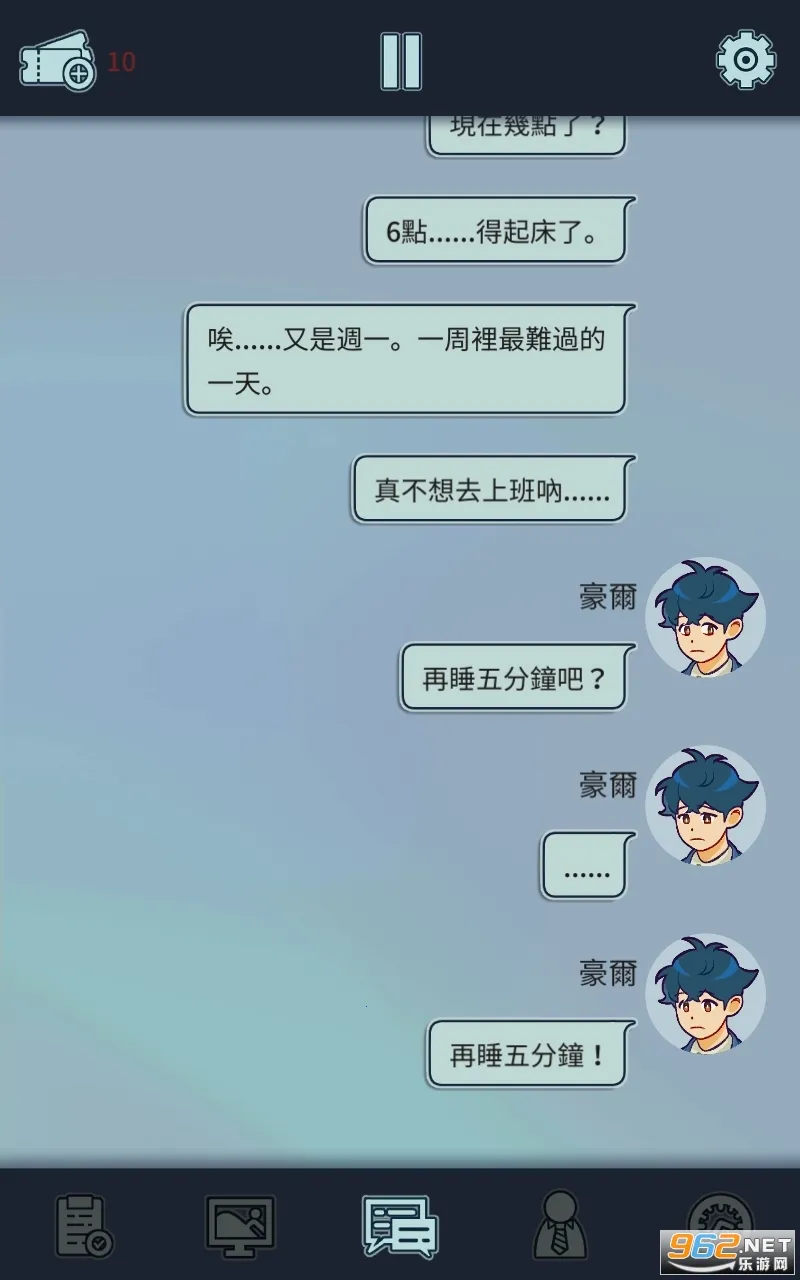Pause the game
This screenshot has height=1280, width=800.
click(x=401, y=62)
